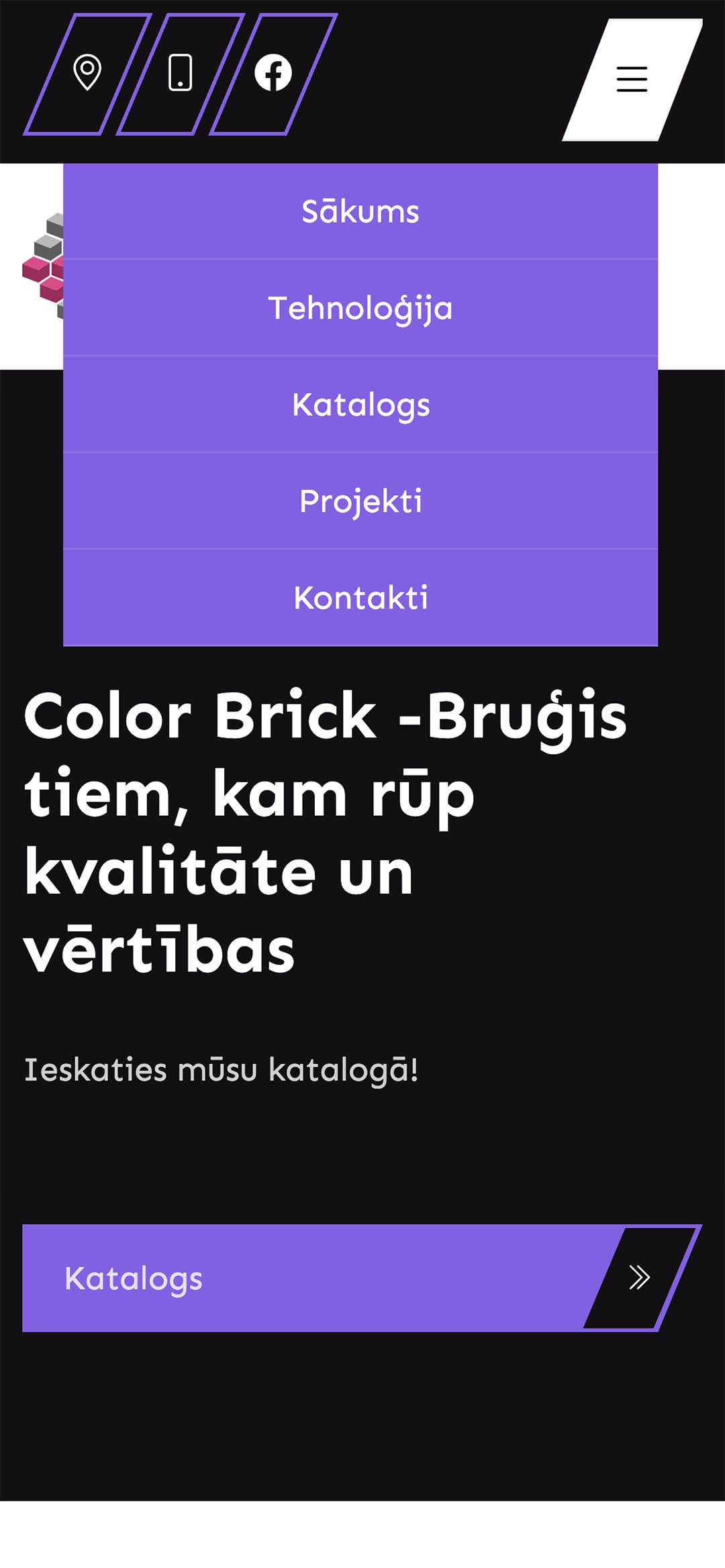Go to Sākums page
Screen dimensions: 725x1568
point(360,212)
